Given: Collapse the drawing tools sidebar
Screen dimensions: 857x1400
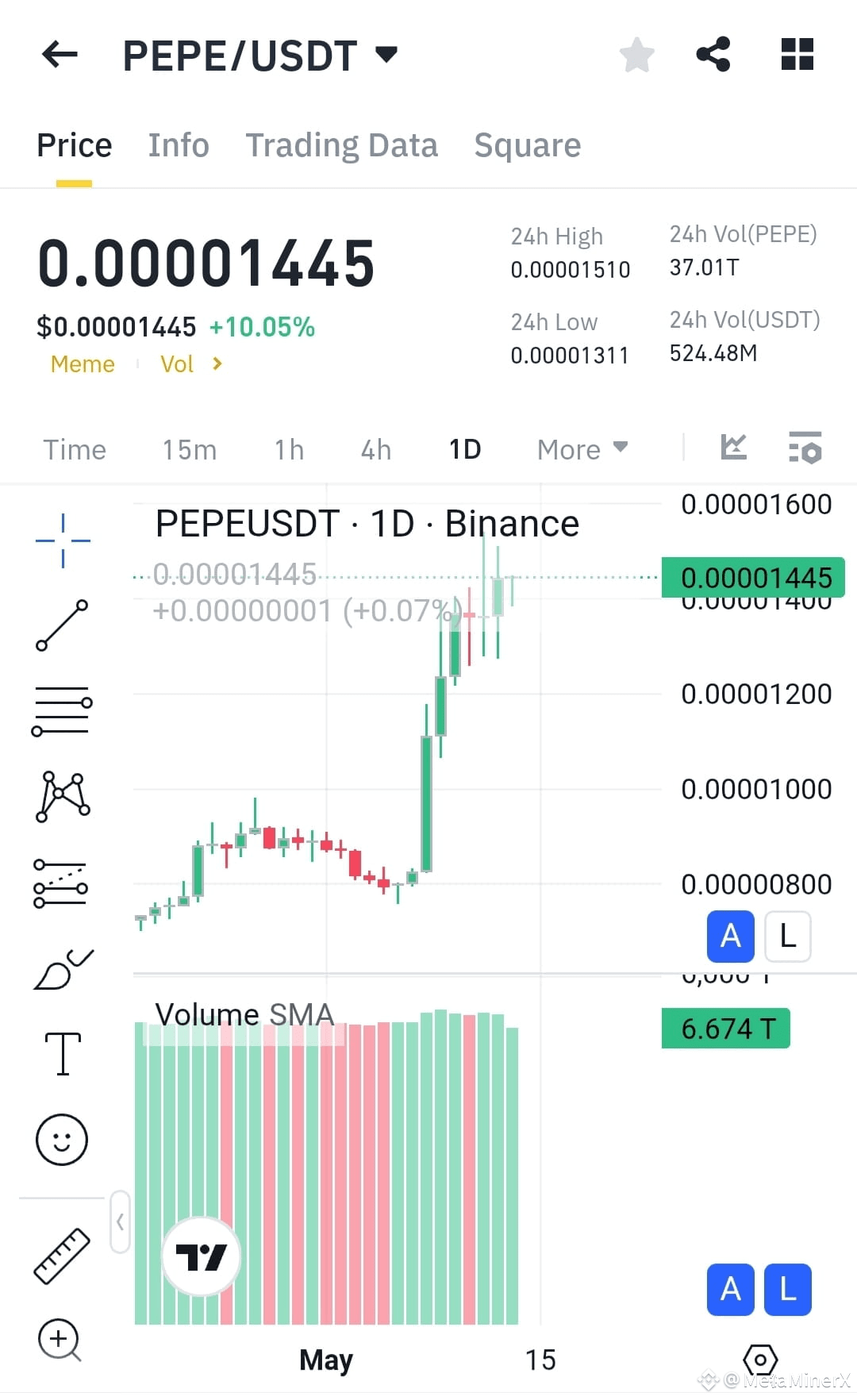Looking at the screenshot, I should 119,1222.
